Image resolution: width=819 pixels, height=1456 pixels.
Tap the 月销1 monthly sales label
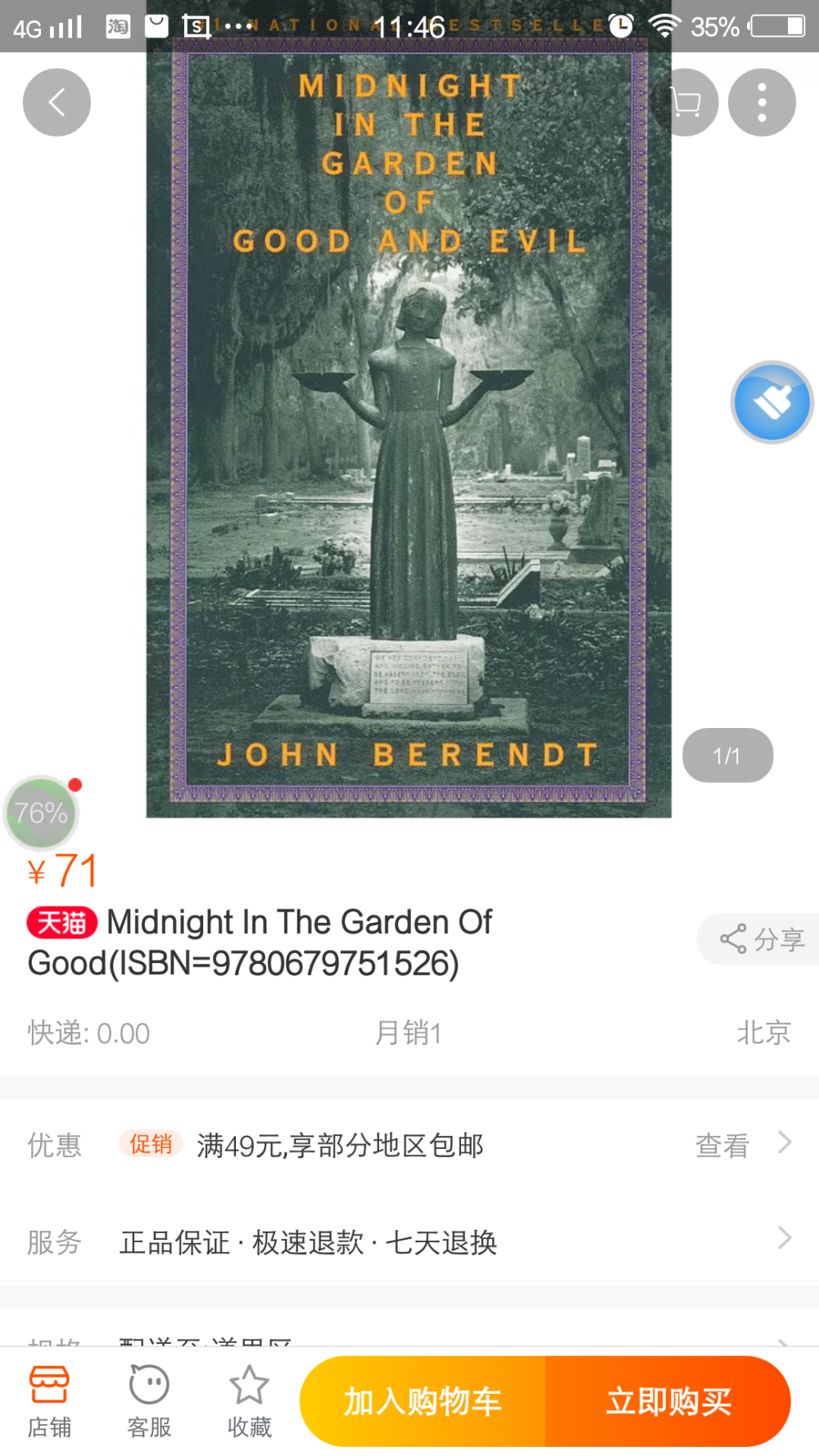tap(409, 1033)
